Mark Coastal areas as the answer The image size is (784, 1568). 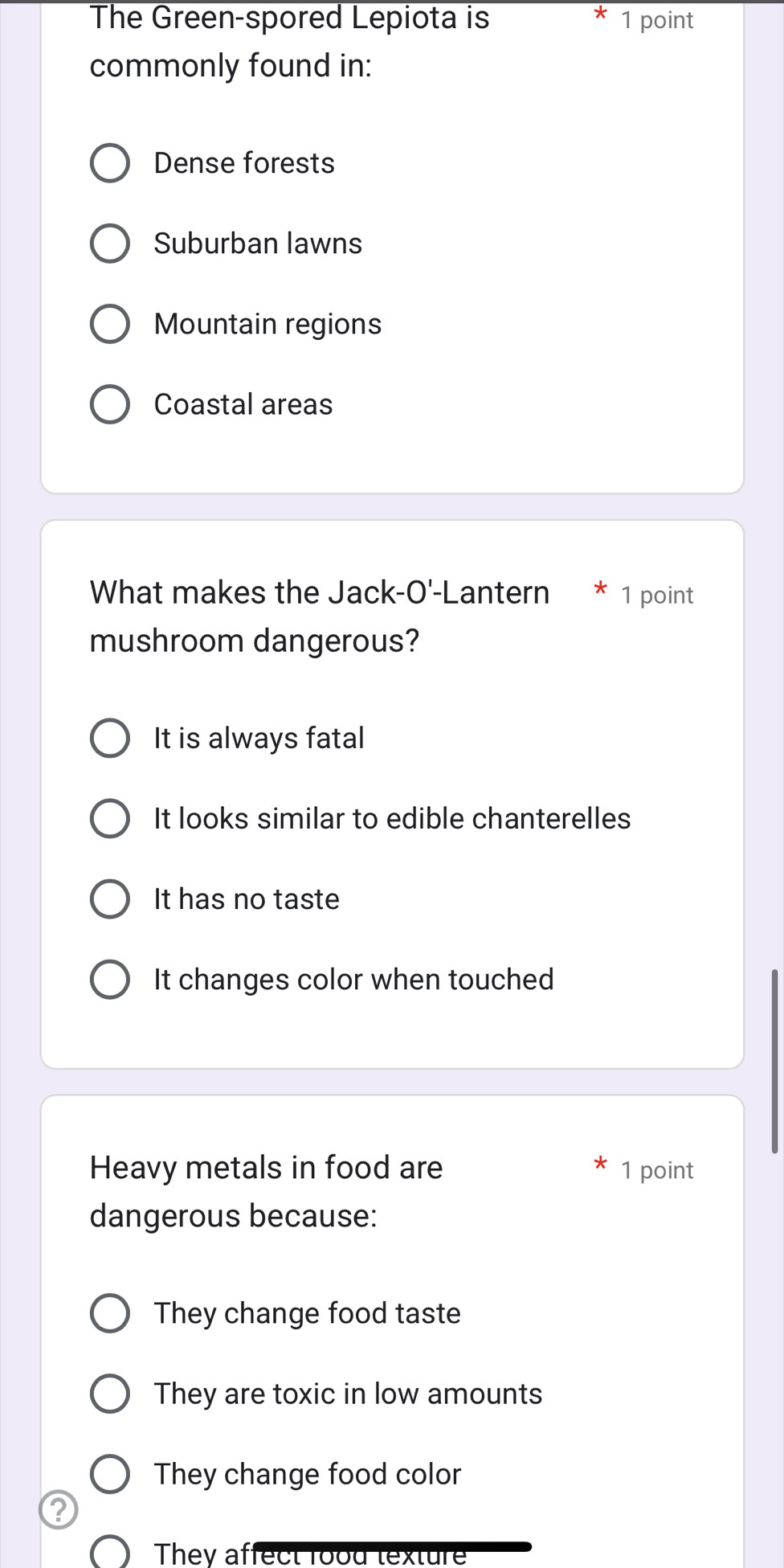point(110,405)
